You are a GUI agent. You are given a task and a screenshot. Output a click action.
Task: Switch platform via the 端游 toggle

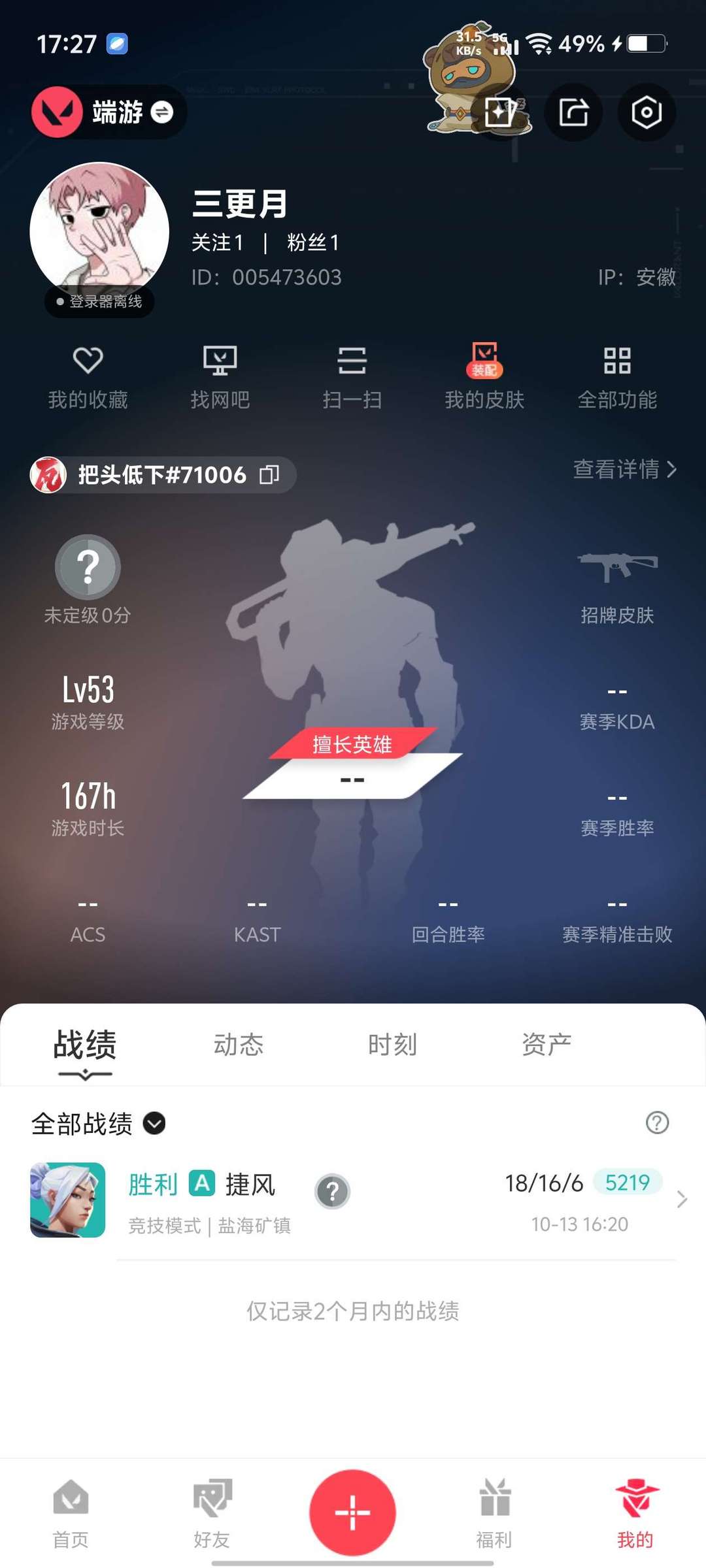click(x=108, y=112)
